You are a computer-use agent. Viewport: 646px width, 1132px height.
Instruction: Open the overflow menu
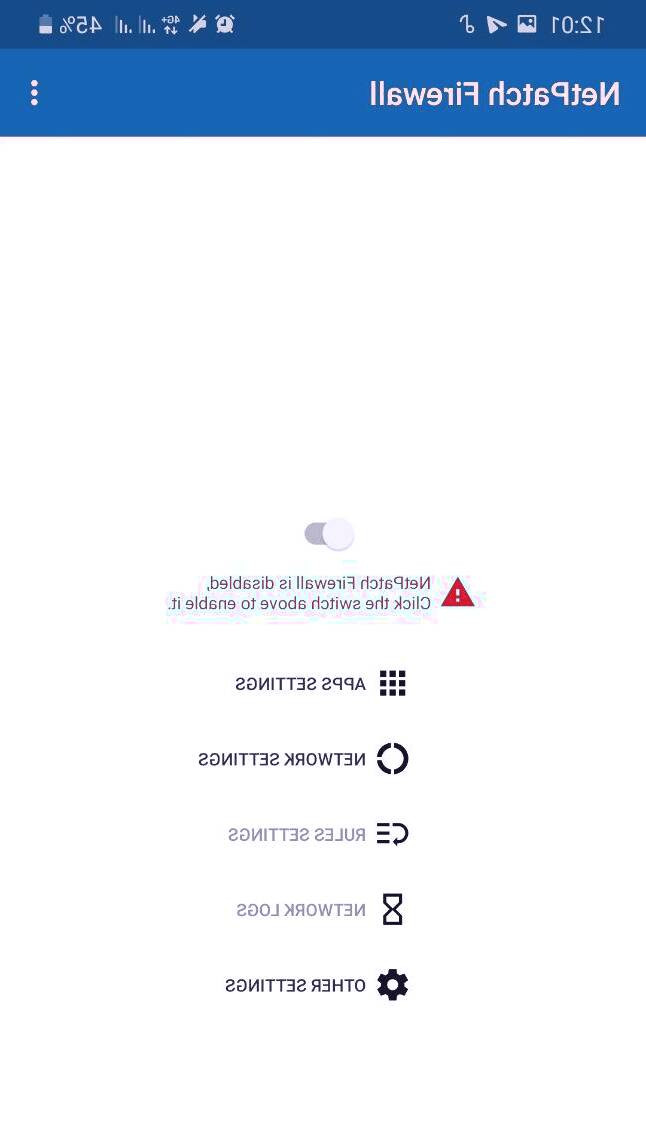click(x=34, y=93)
